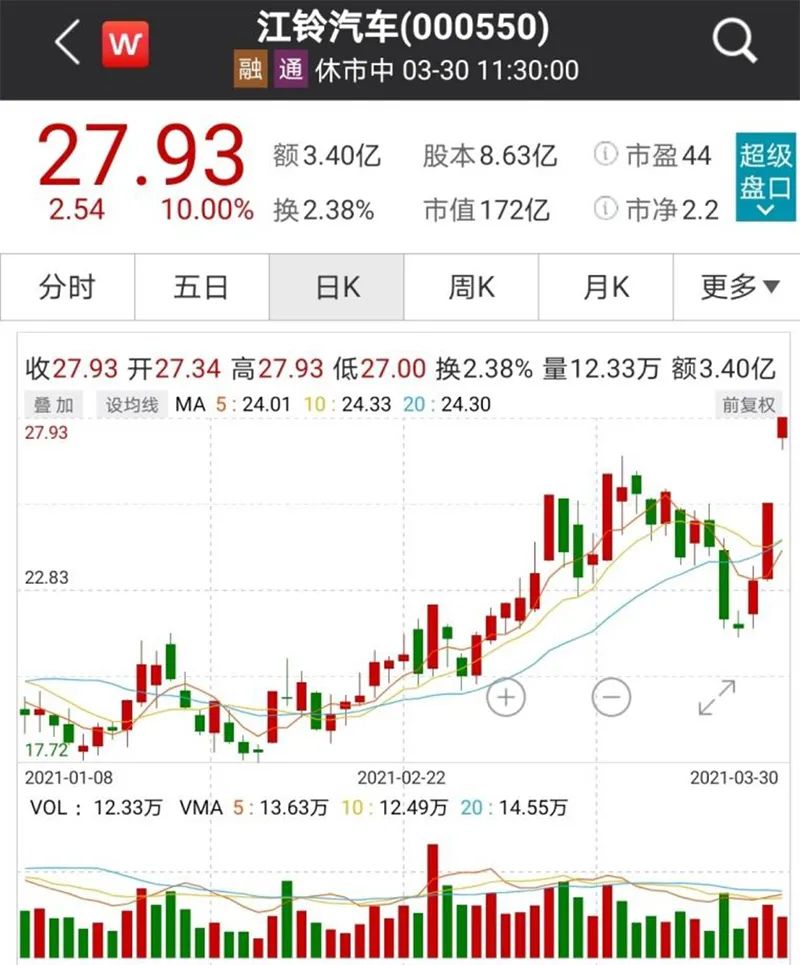Open the stock search magnifier
The height and width of the screenshot is (965, 800).
[737, 42]
